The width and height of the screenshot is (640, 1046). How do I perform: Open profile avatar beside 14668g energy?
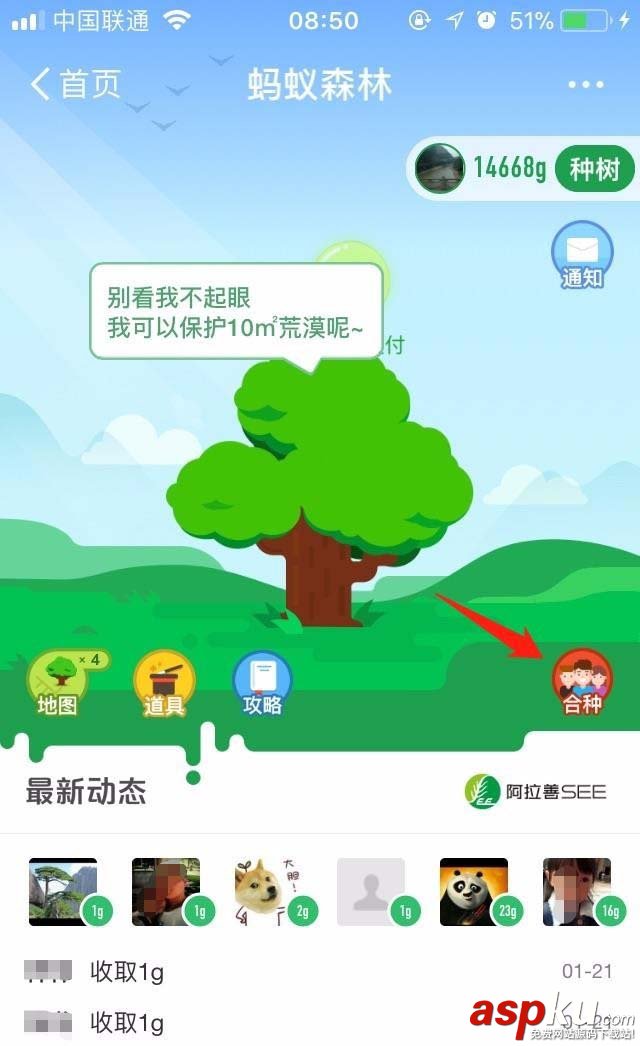[440, 168]
